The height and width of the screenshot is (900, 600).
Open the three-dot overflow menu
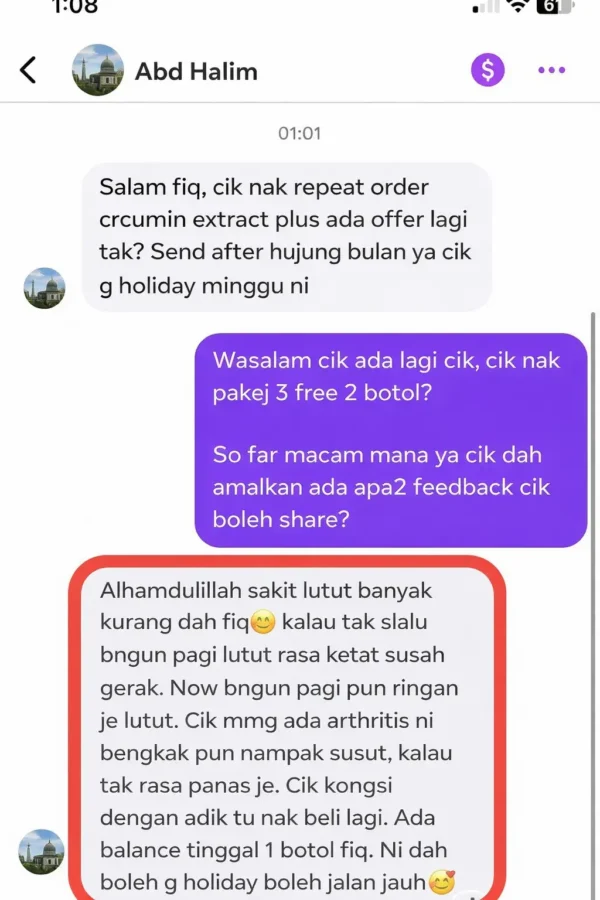click(x=552, y=70)
